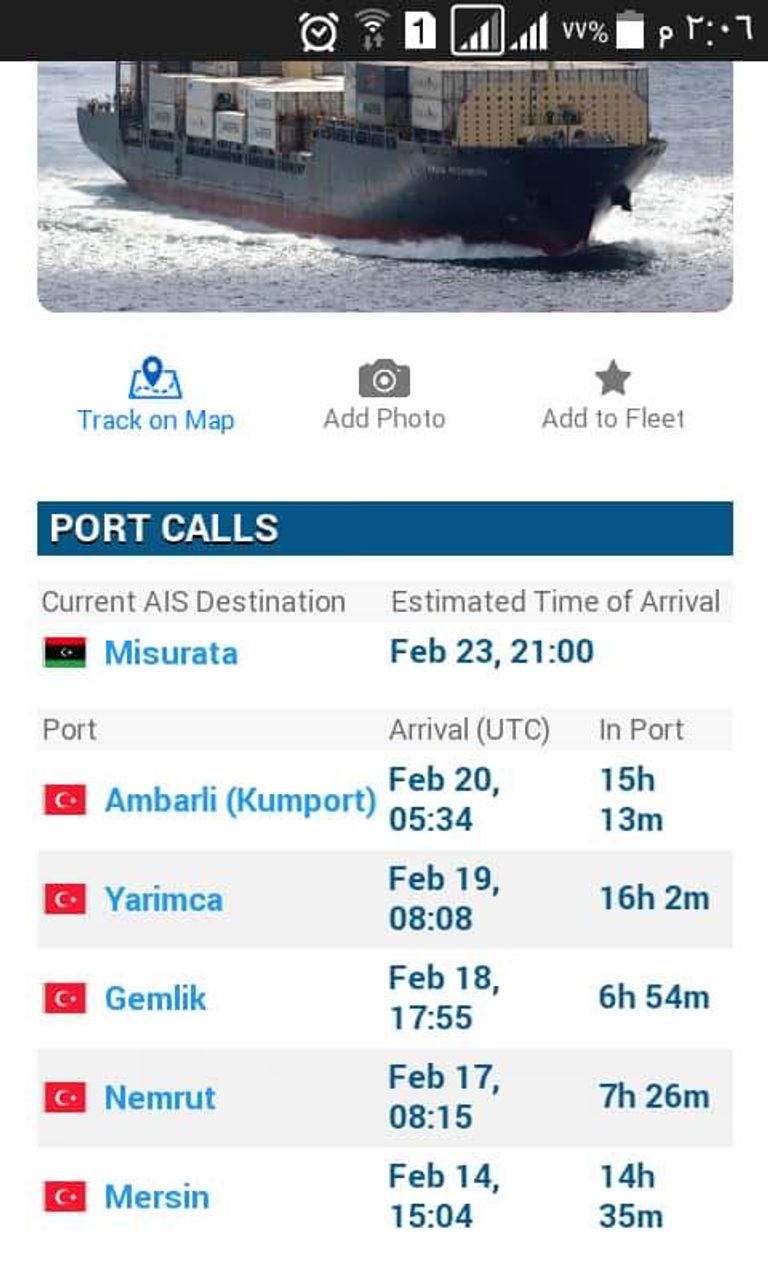The width and height of the screenshot is (768, 1280).
Task: Open the Misurata destination port link
Action: point(171,653)
